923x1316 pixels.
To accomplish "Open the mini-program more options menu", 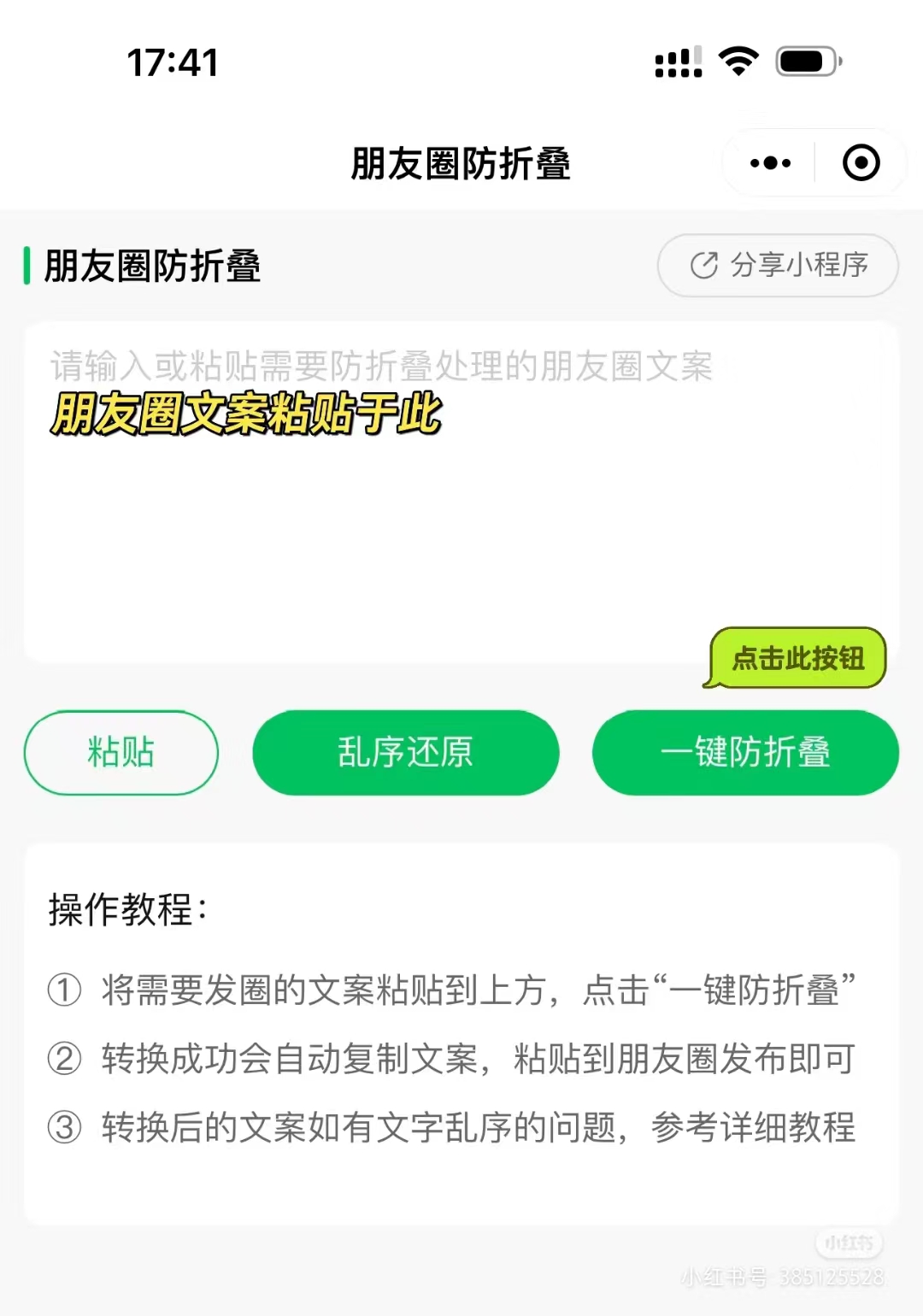I will [x=768, y=162].
